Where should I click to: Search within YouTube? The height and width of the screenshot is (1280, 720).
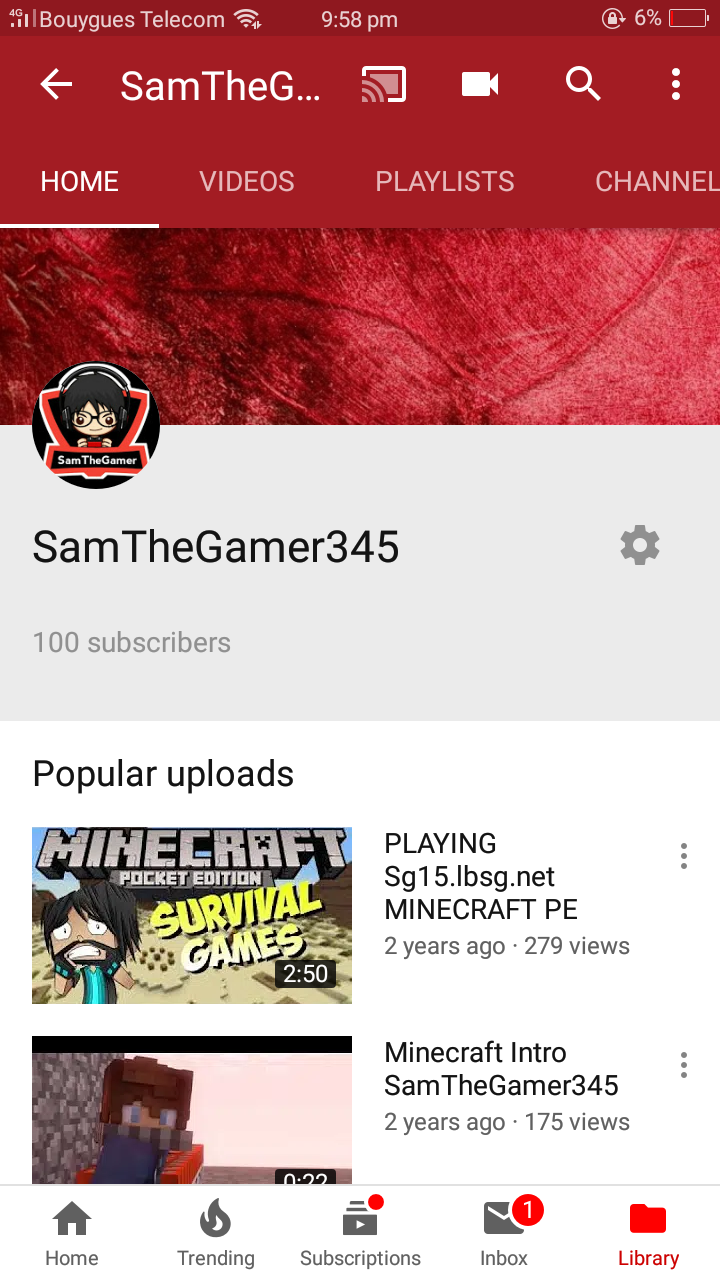tap(583, 85)
